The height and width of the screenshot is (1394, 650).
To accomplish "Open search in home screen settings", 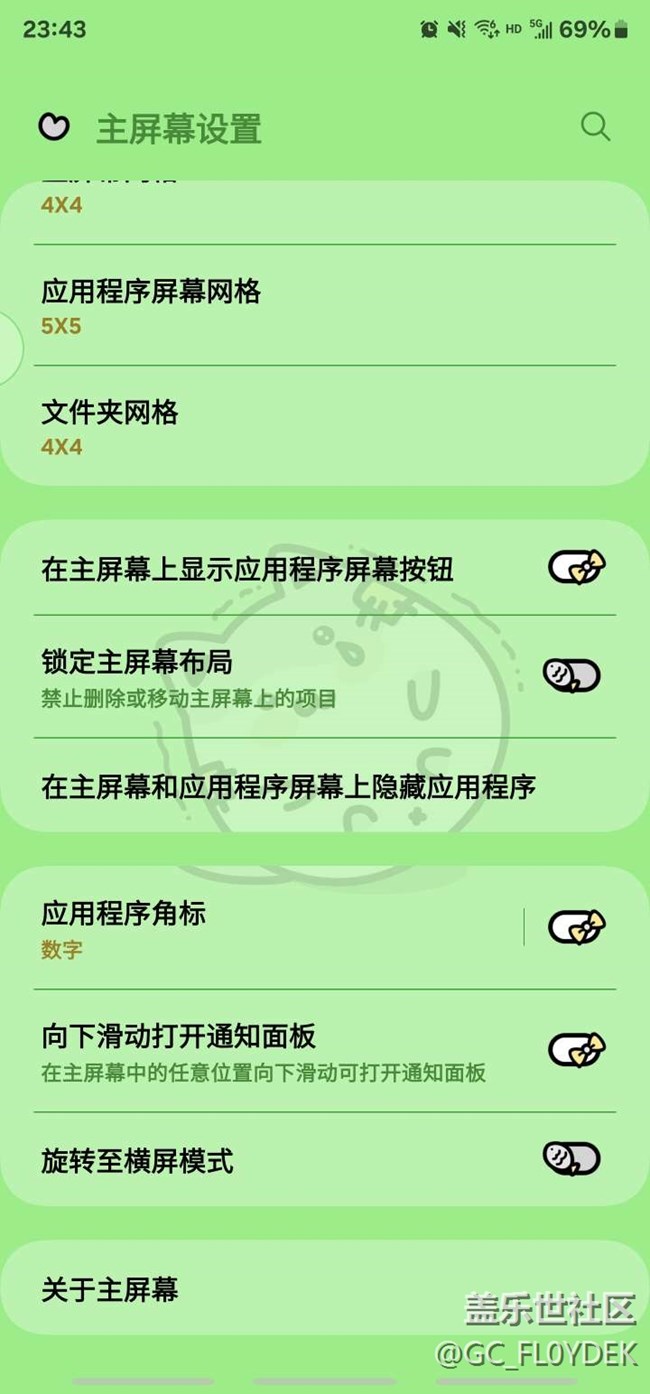I will click(x=595, y=127).
